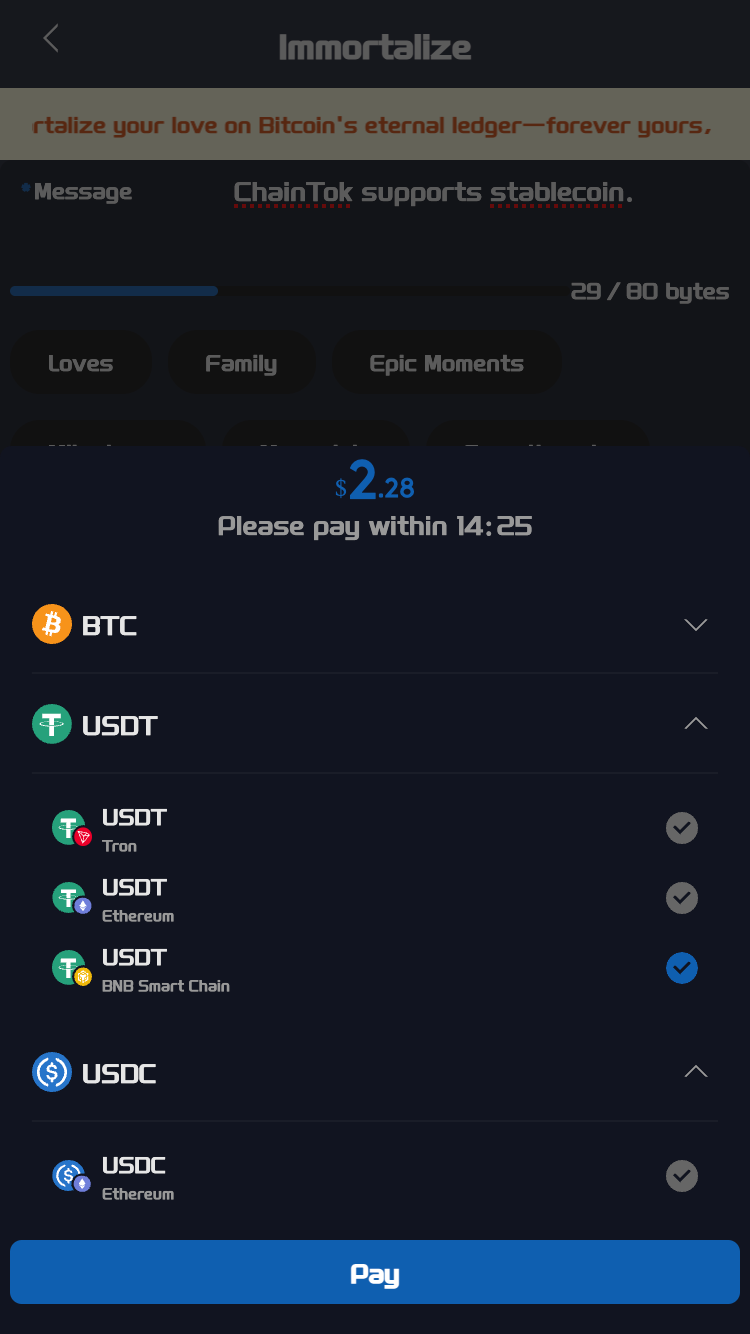The image size is (750, 1334).
Task: Deselect USDT on BNB Smart Chain
Action: (681, 967)
